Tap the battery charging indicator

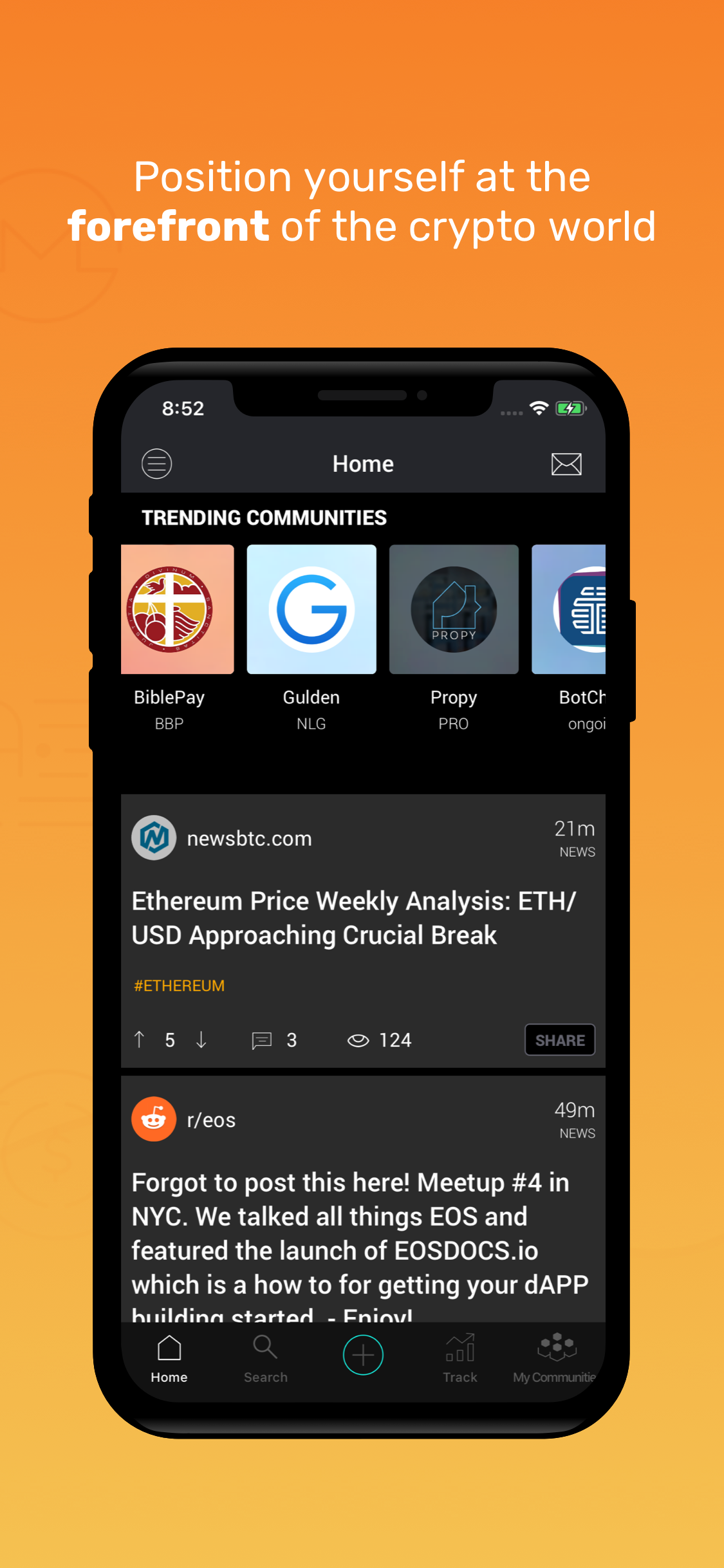click(x=570, y=407)
